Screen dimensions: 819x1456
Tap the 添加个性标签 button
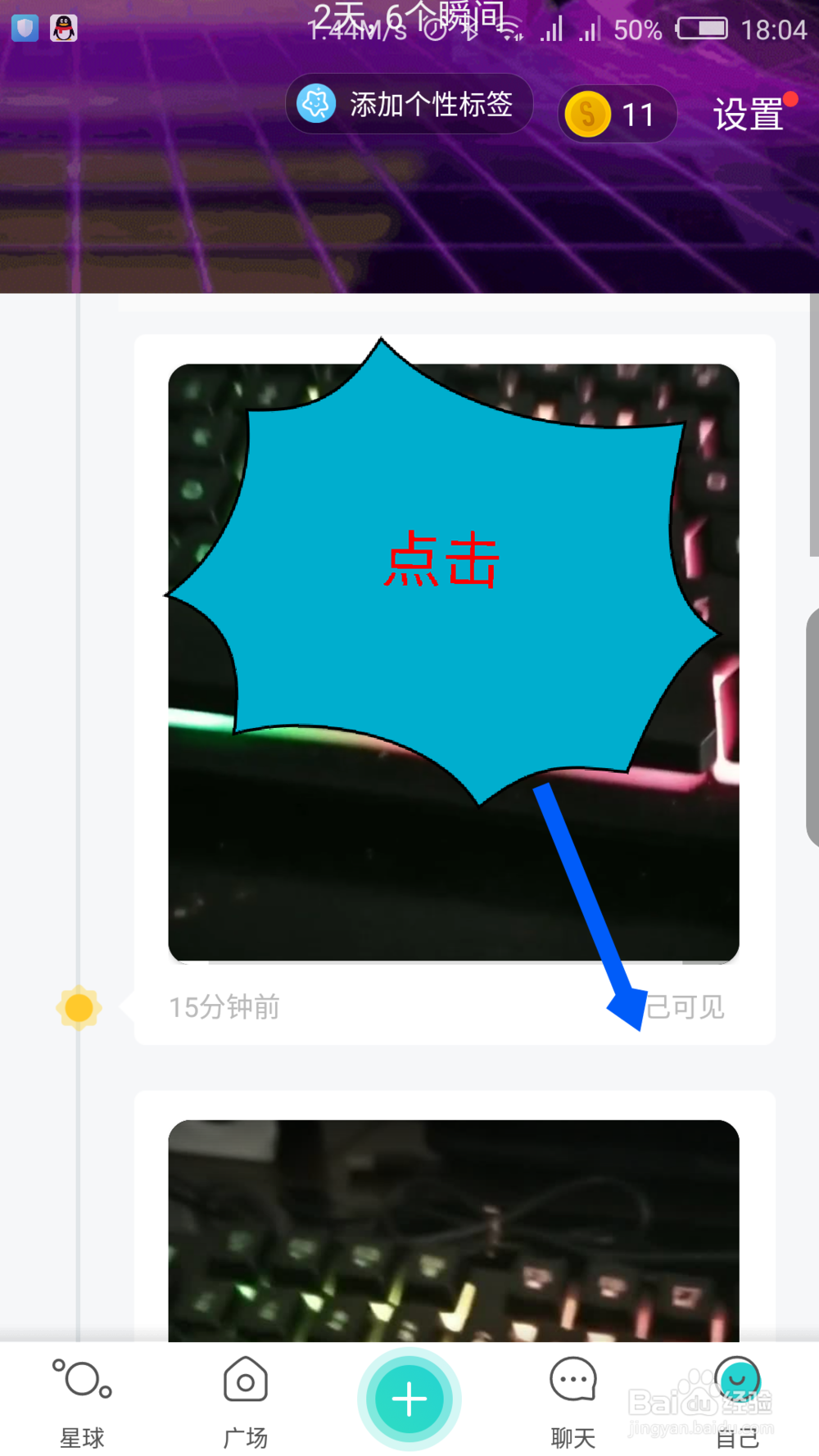(409, 104)
